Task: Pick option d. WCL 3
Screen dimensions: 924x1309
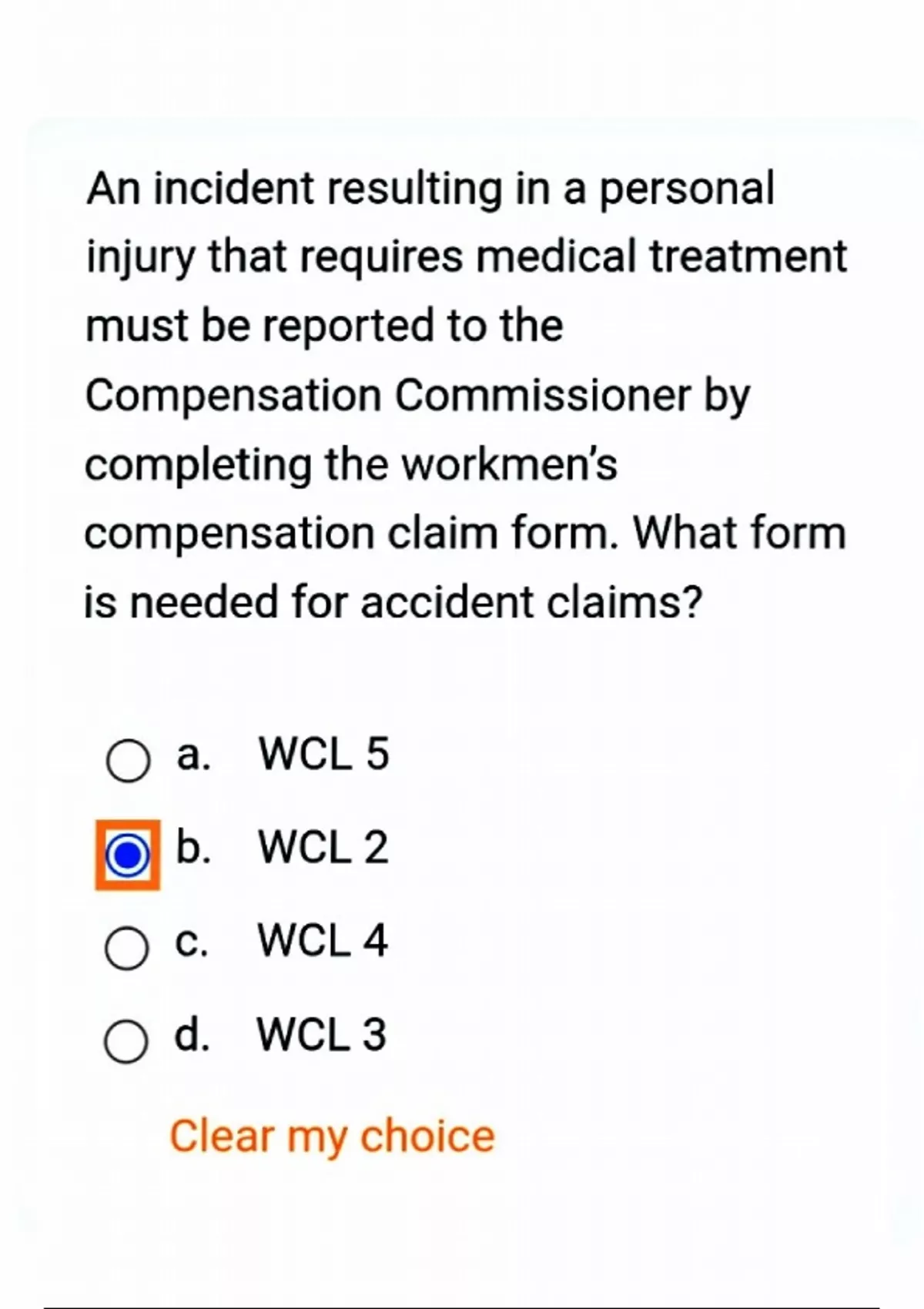Action: pyautogui.click(x=126, y=1042)
